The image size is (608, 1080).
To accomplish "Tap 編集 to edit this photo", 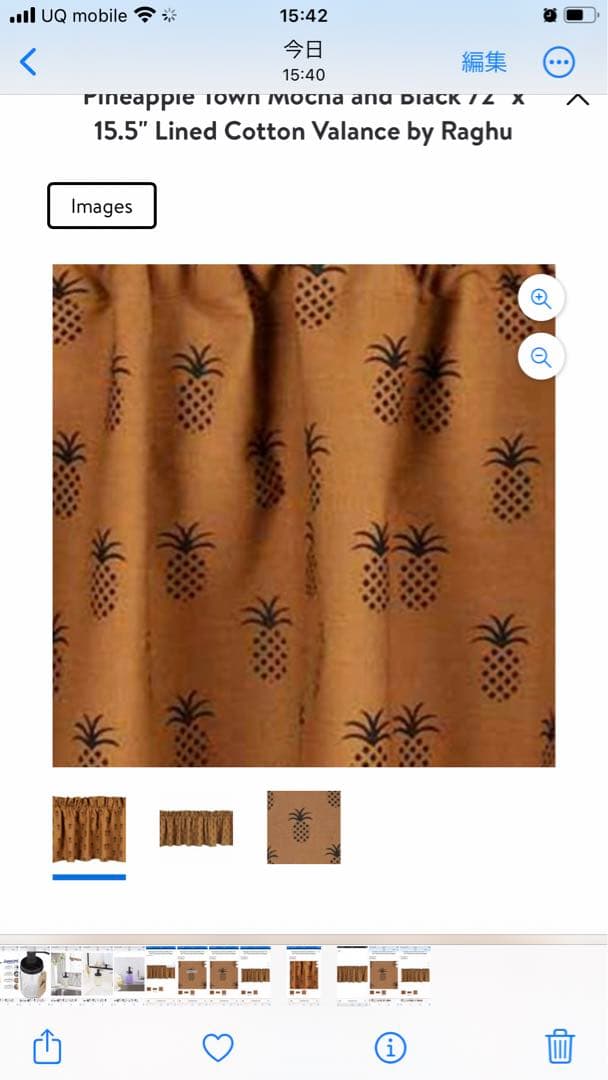I will 484,62.
